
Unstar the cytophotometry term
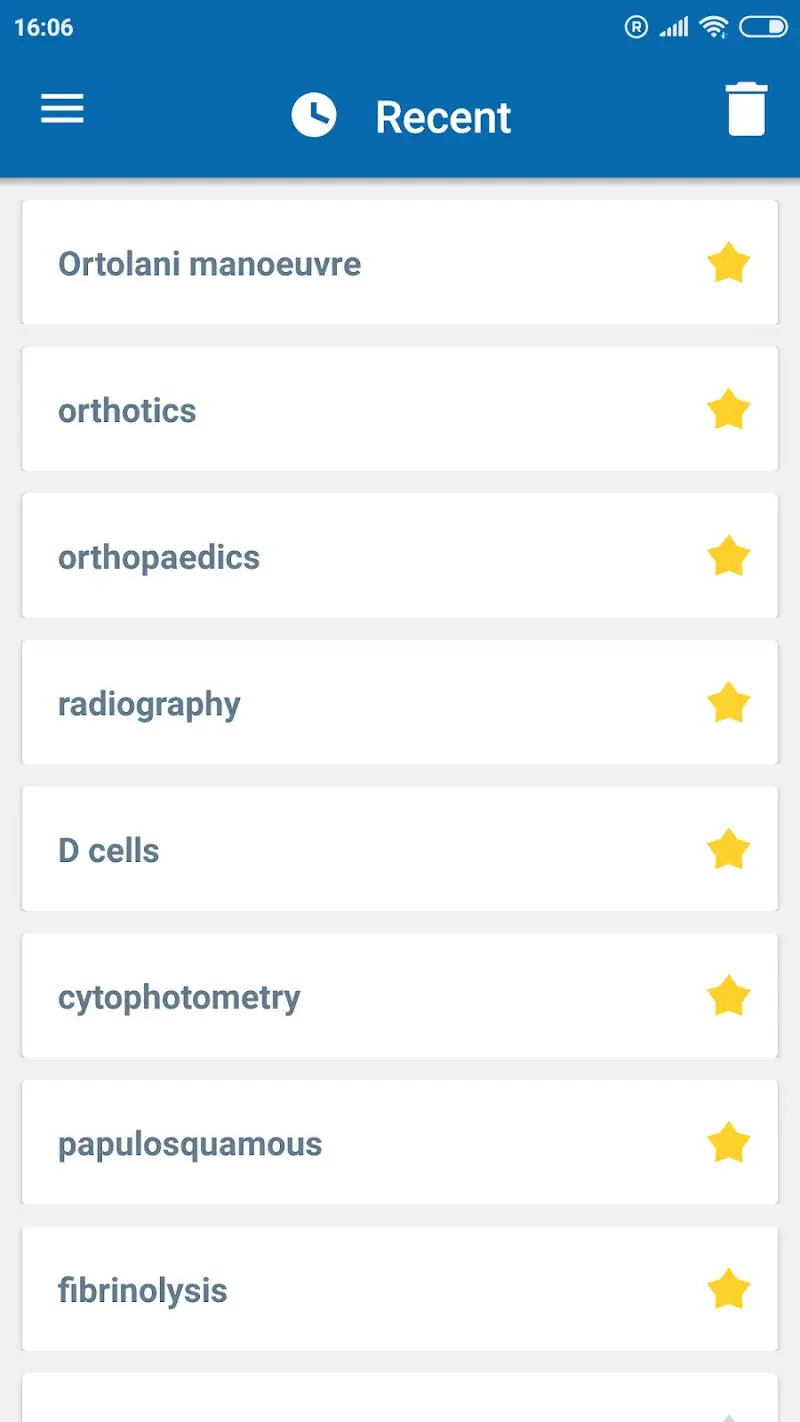pos(728,995)
